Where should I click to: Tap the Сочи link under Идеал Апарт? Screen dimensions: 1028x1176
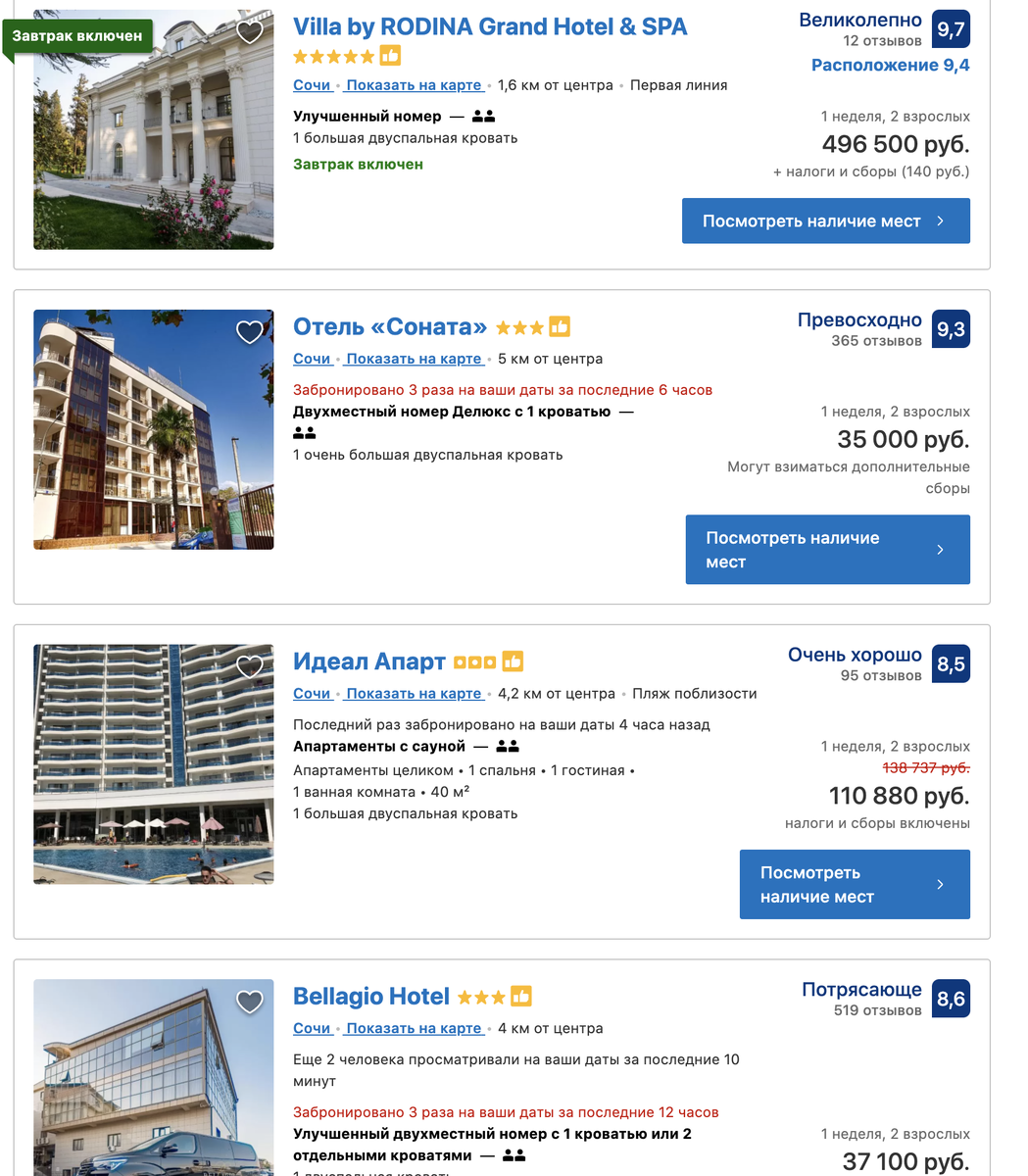click(x=312, y=694)
